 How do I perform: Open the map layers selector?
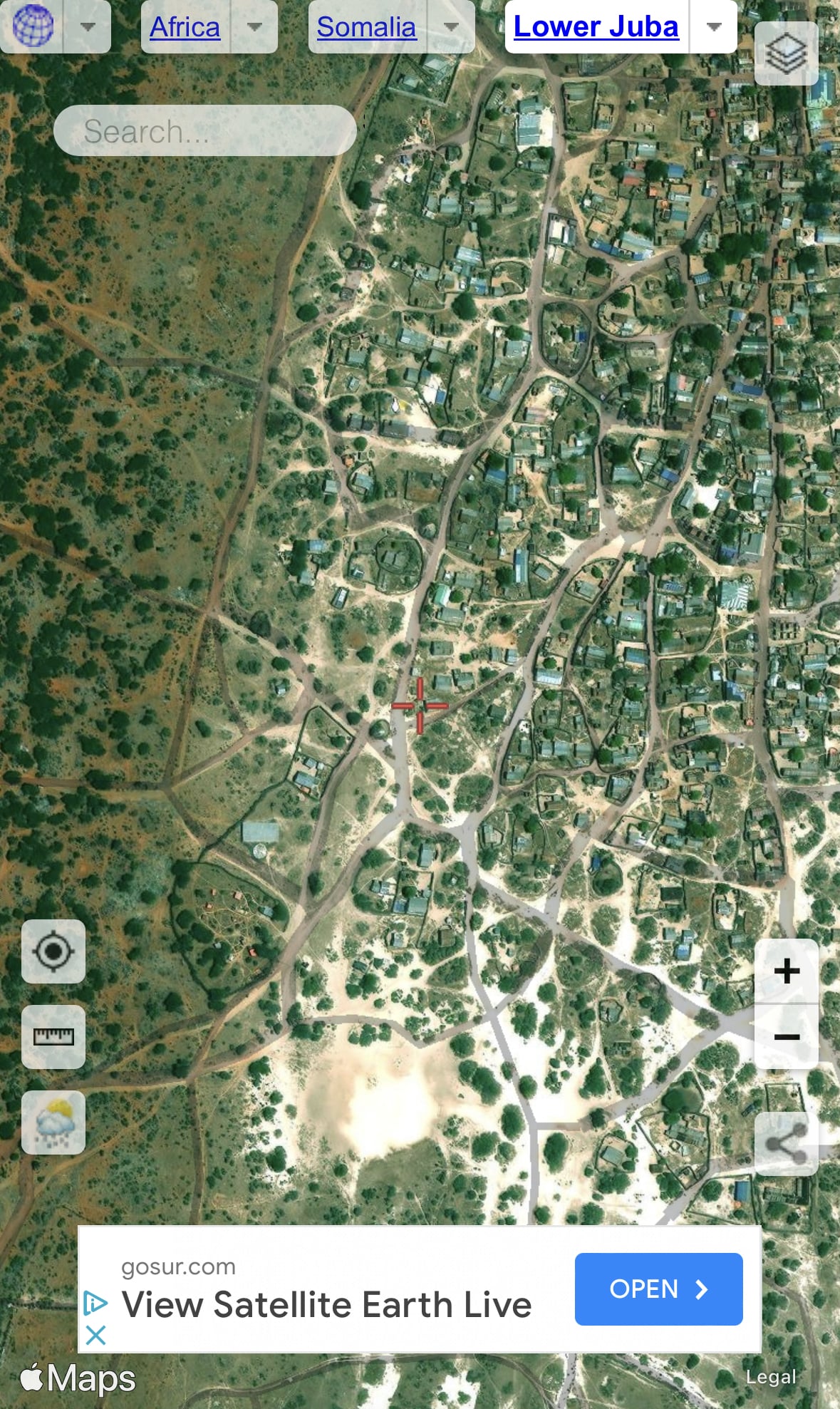click(x=786, y=53)
